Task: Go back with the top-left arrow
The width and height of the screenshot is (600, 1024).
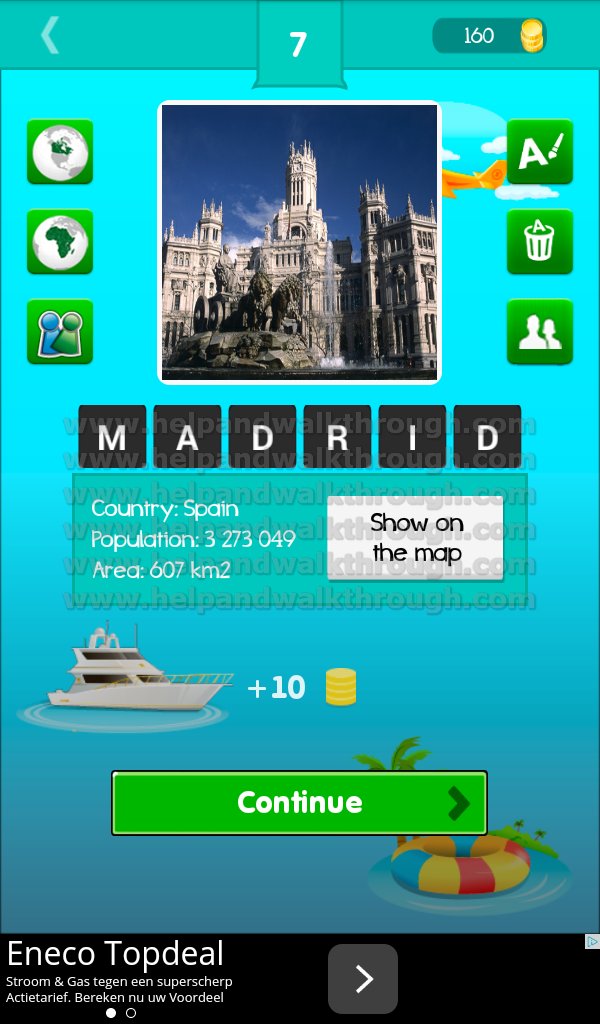Action: (50, 35)
